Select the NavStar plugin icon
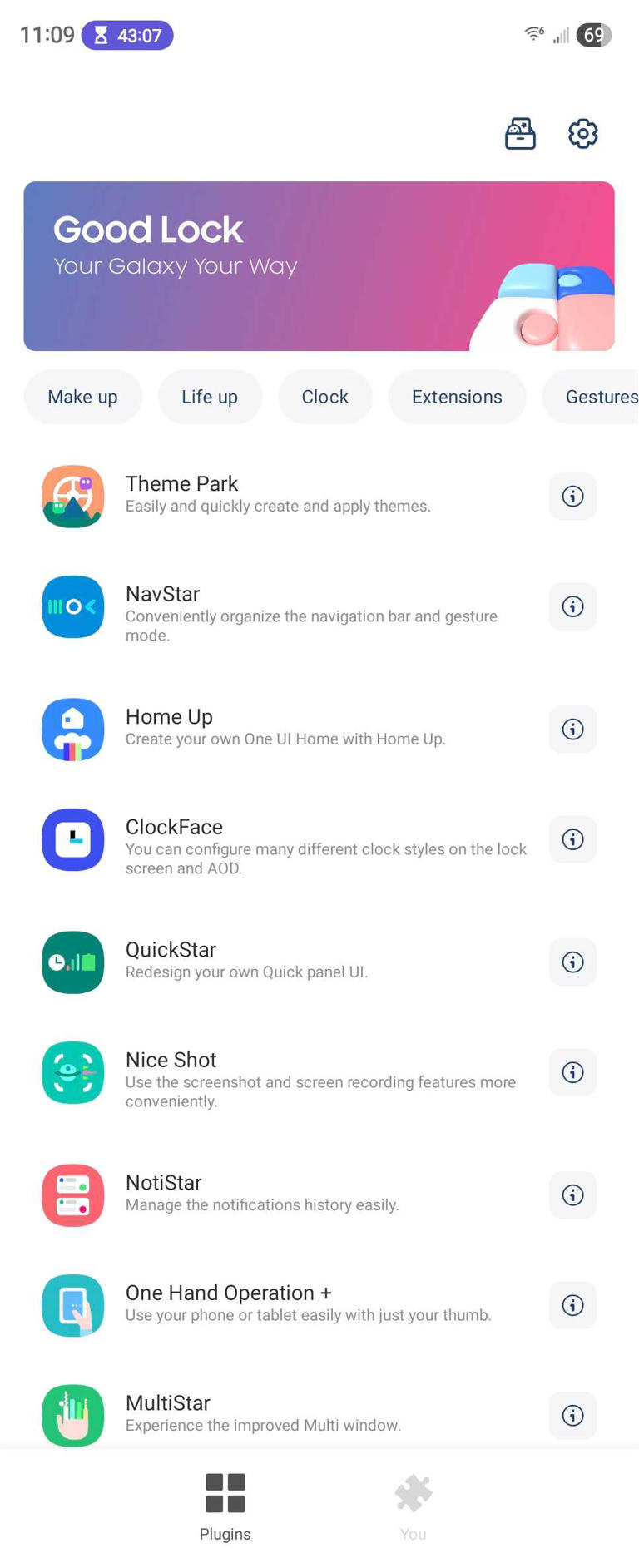 pyautogui.click(x=72, y=606)
